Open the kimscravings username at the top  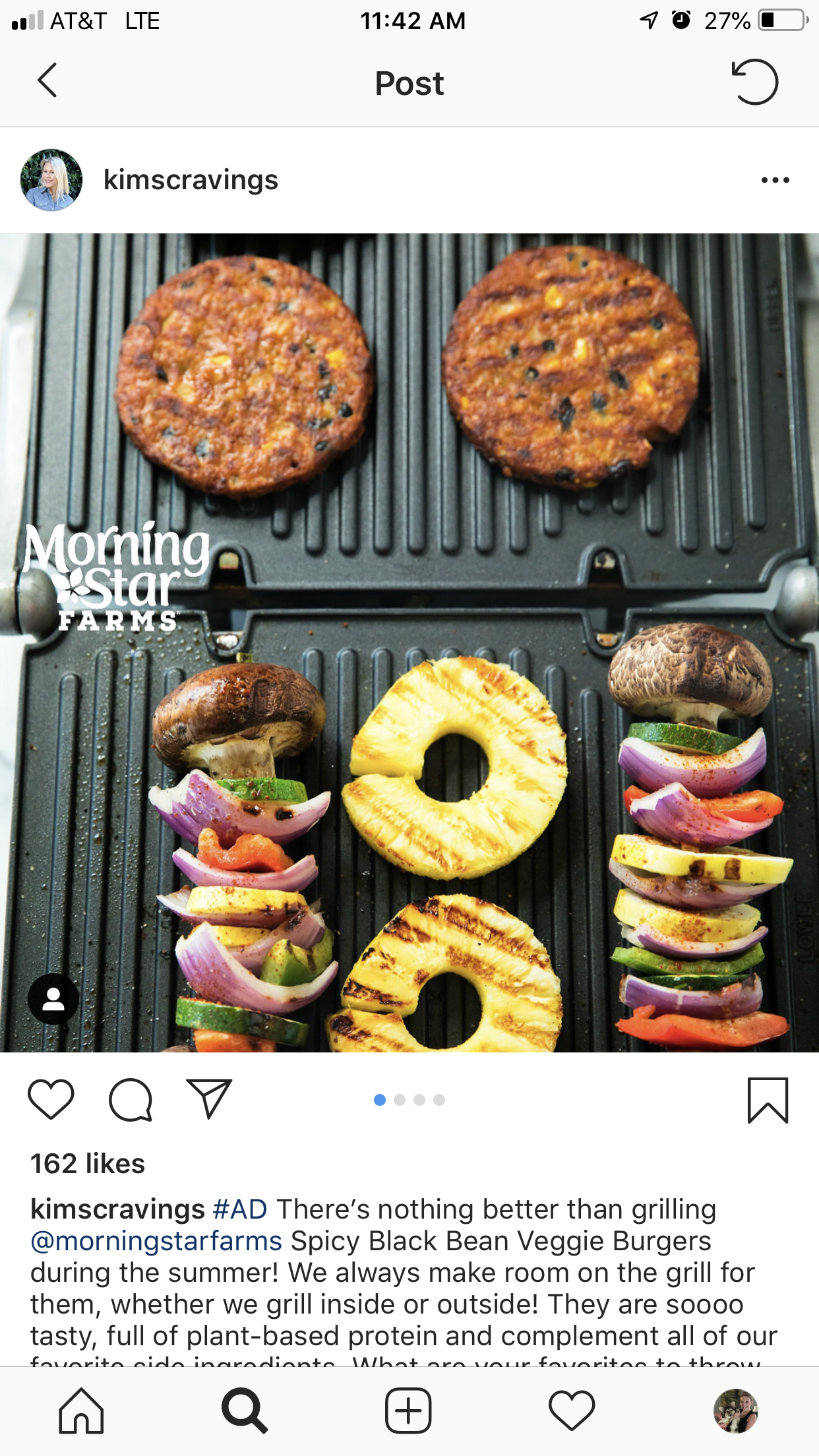191,180
